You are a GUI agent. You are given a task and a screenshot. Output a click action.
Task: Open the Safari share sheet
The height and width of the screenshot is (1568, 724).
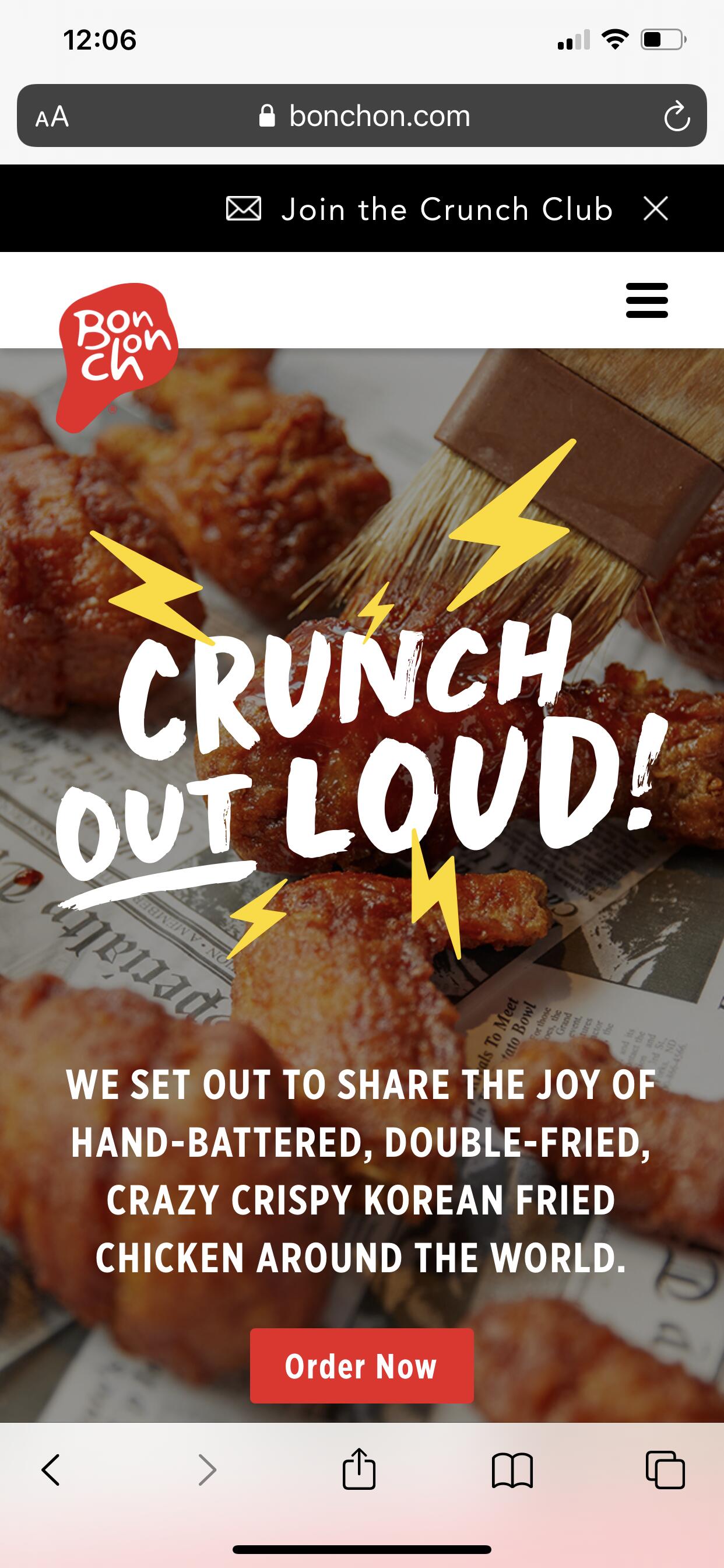pyautogui.click(x=359, y=1469)
